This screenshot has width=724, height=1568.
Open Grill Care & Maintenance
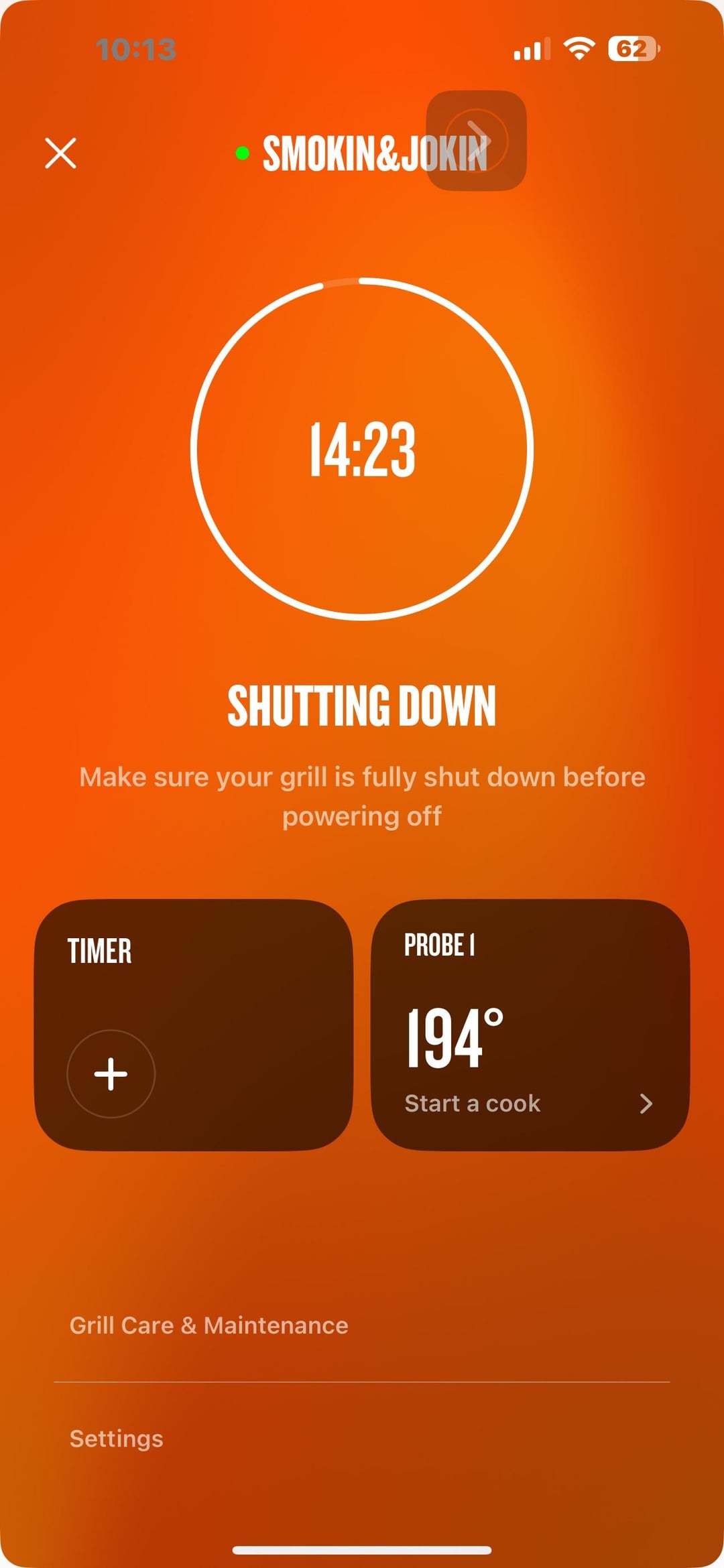[x=209, y=1325]
